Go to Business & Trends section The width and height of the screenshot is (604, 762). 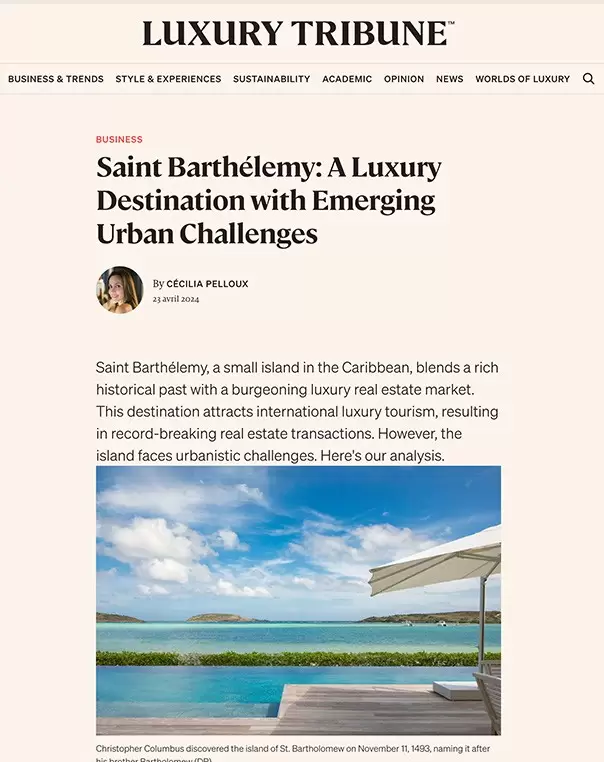pos(56,79)
